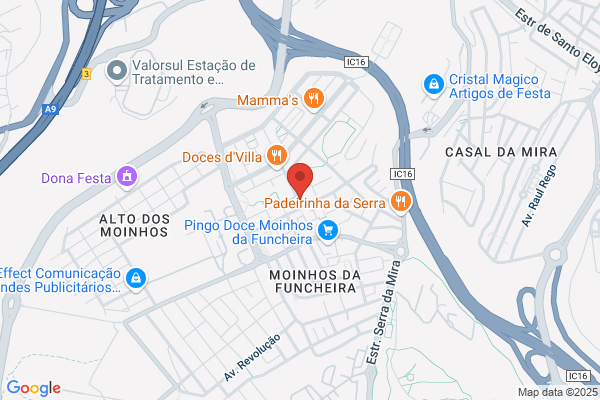This screenshot has width=600, height=400.
Task: Open the Dona Festa place marker
Action: click(127, 177)
